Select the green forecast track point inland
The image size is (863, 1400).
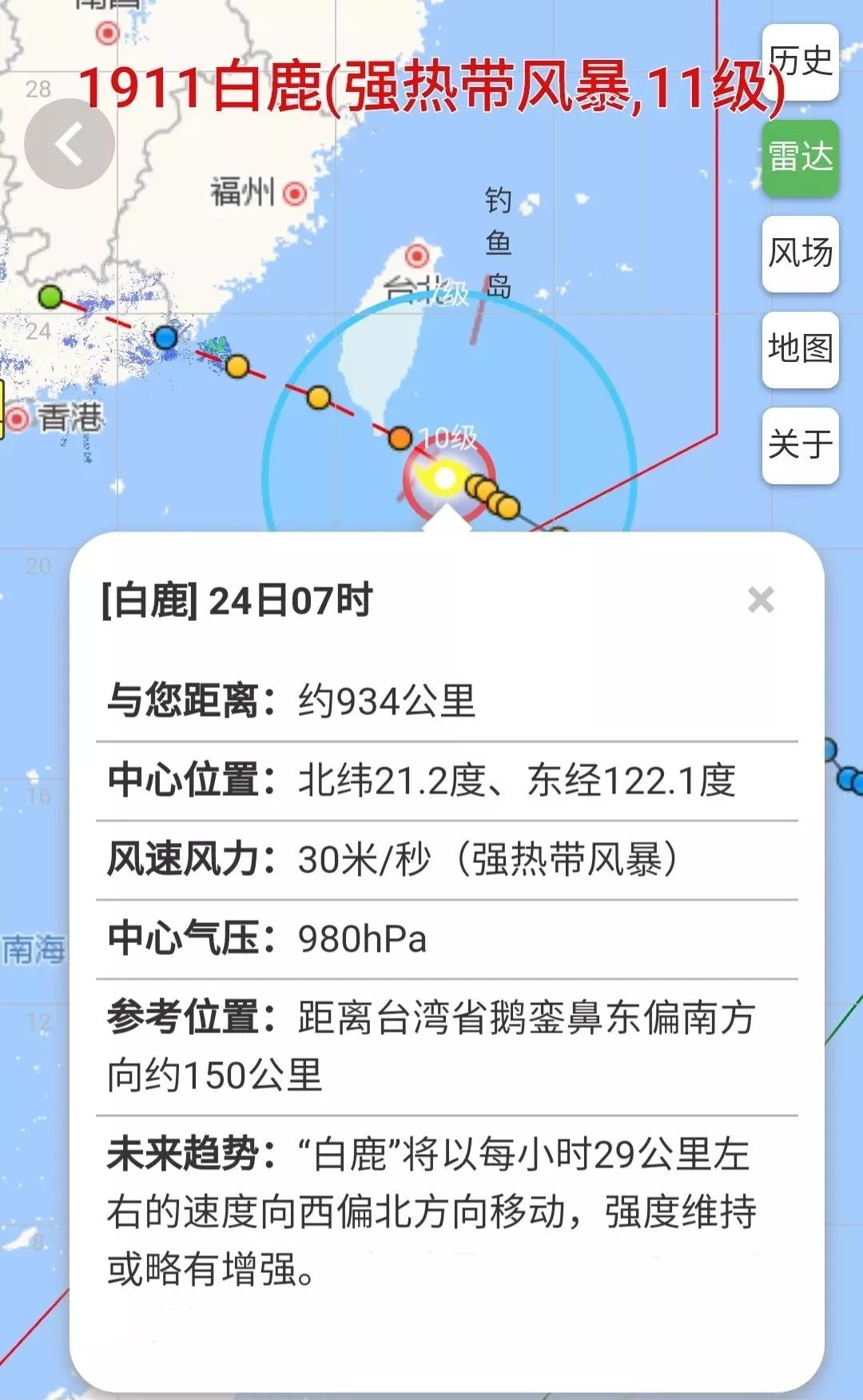click(50, 296)
